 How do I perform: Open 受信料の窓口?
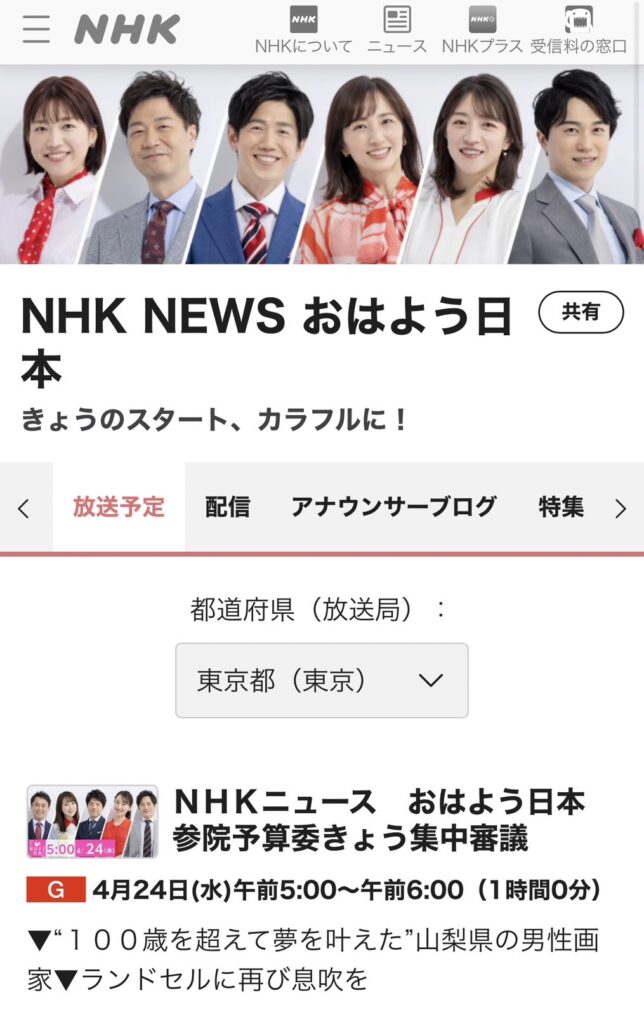[578, 30]
